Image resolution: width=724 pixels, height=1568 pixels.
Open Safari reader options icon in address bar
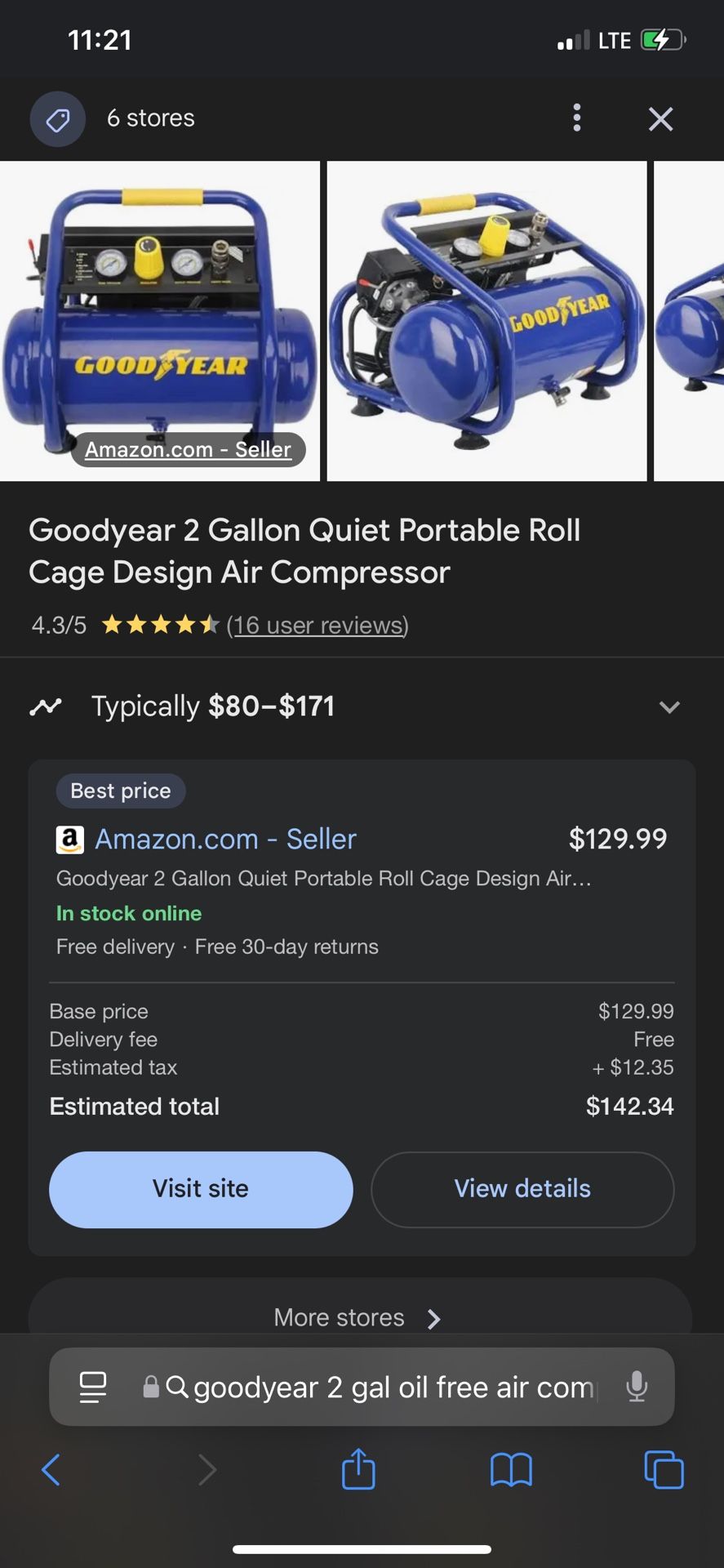(92, 1387)
